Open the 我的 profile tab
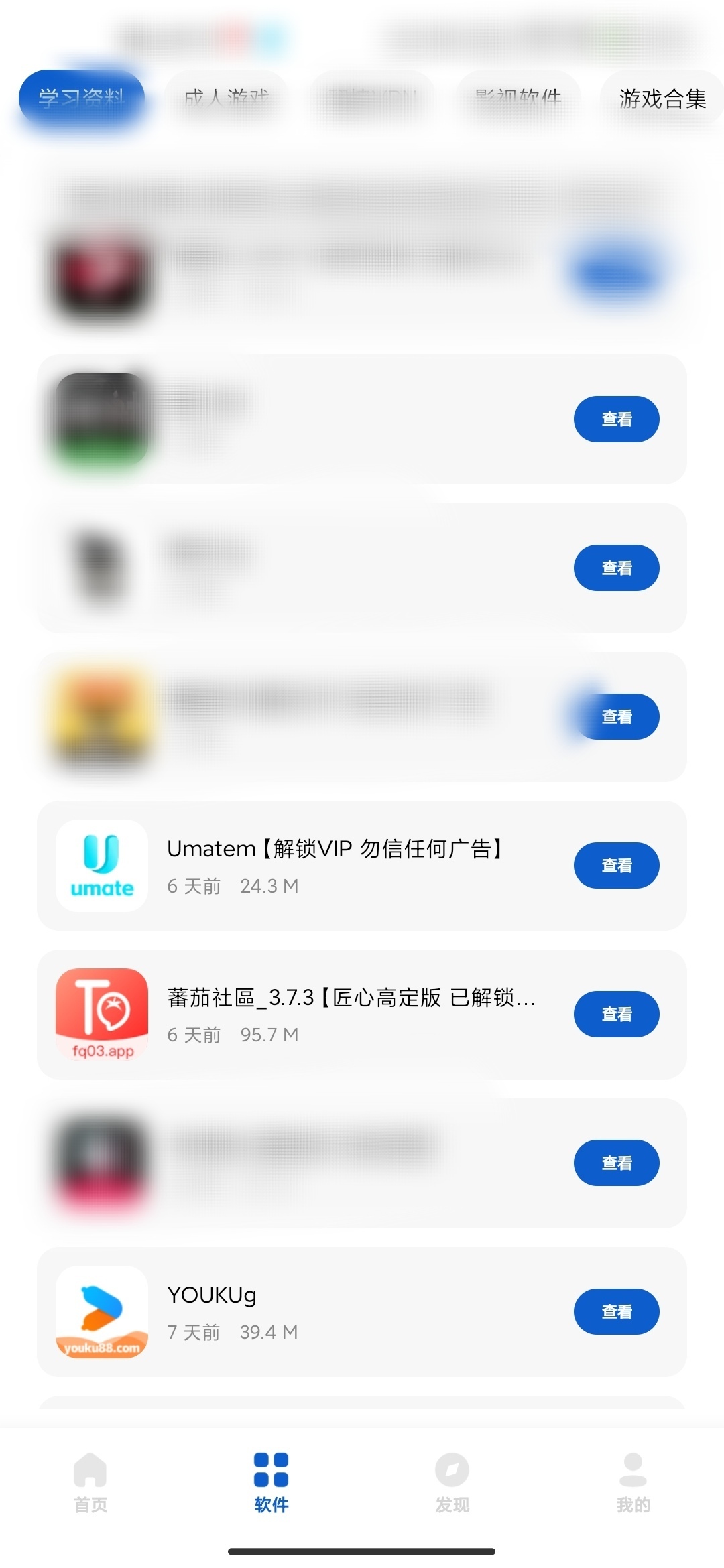The width and height of the screenshot is (724, 1568). pyautogui.click(x=633, y=1482)
